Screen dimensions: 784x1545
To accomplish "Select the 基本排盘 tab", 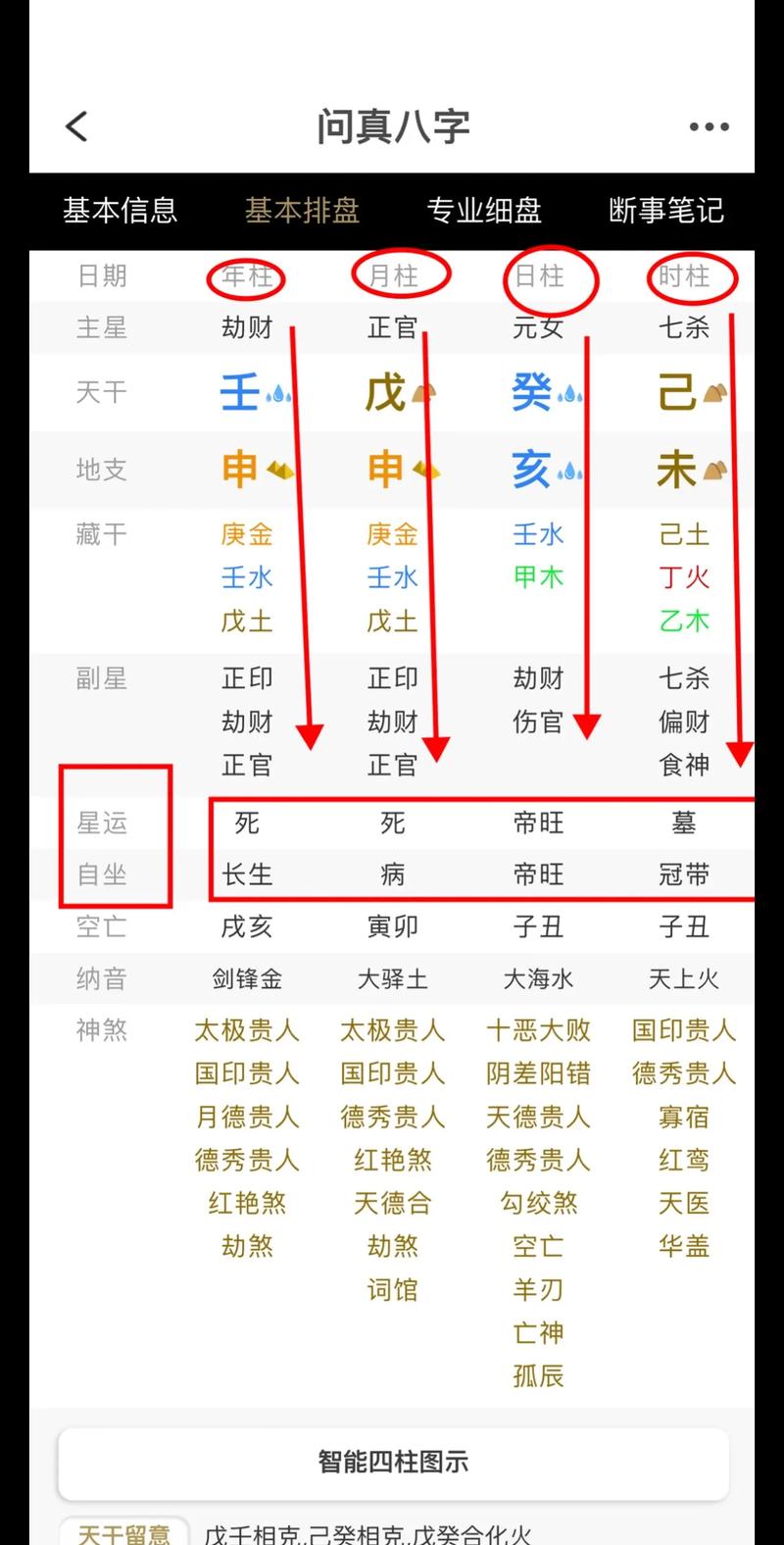I will pyautogui.click(x=302, y=211).
